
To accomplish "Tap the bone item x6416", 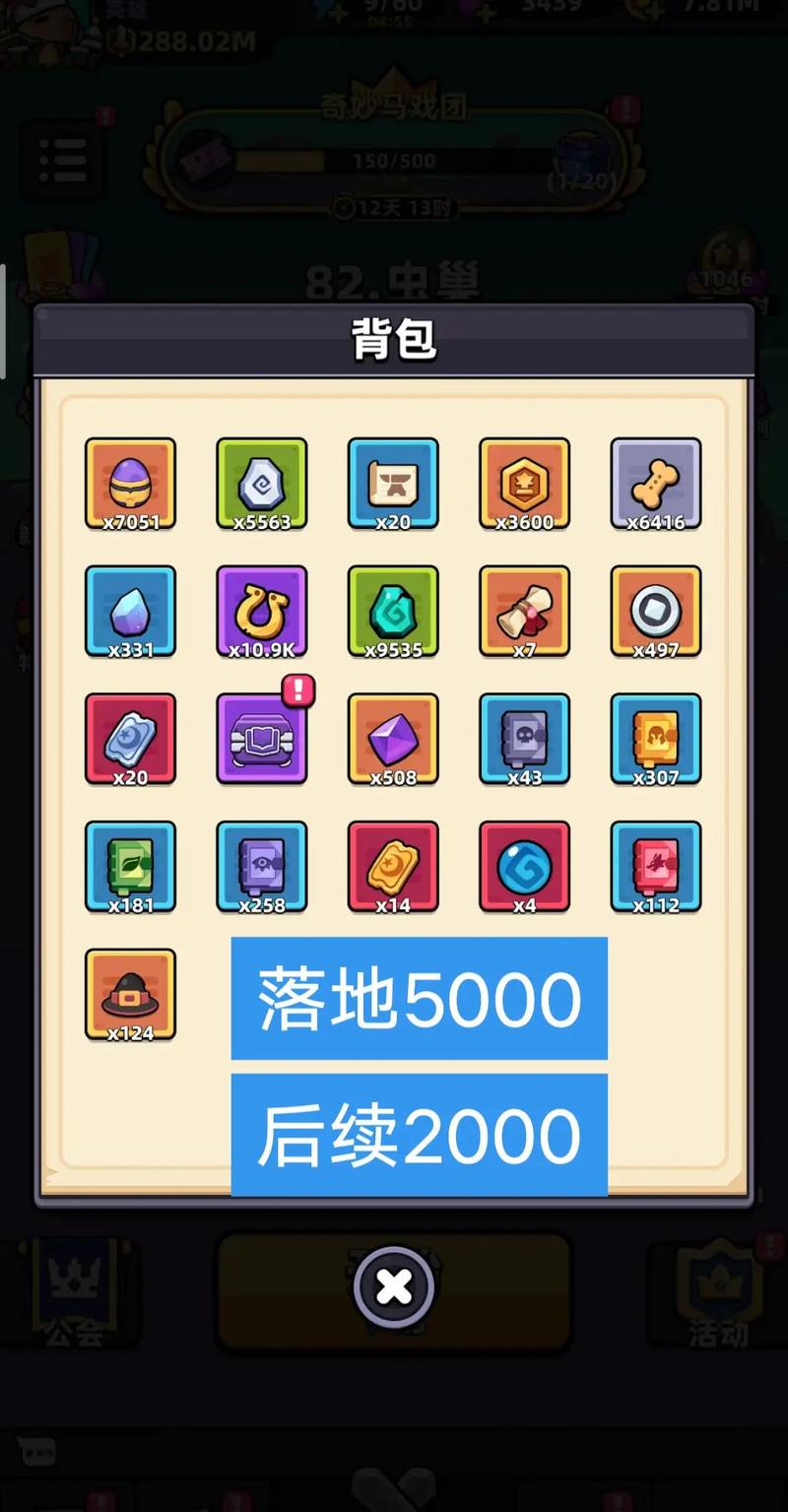I will (x=656, y=485).
